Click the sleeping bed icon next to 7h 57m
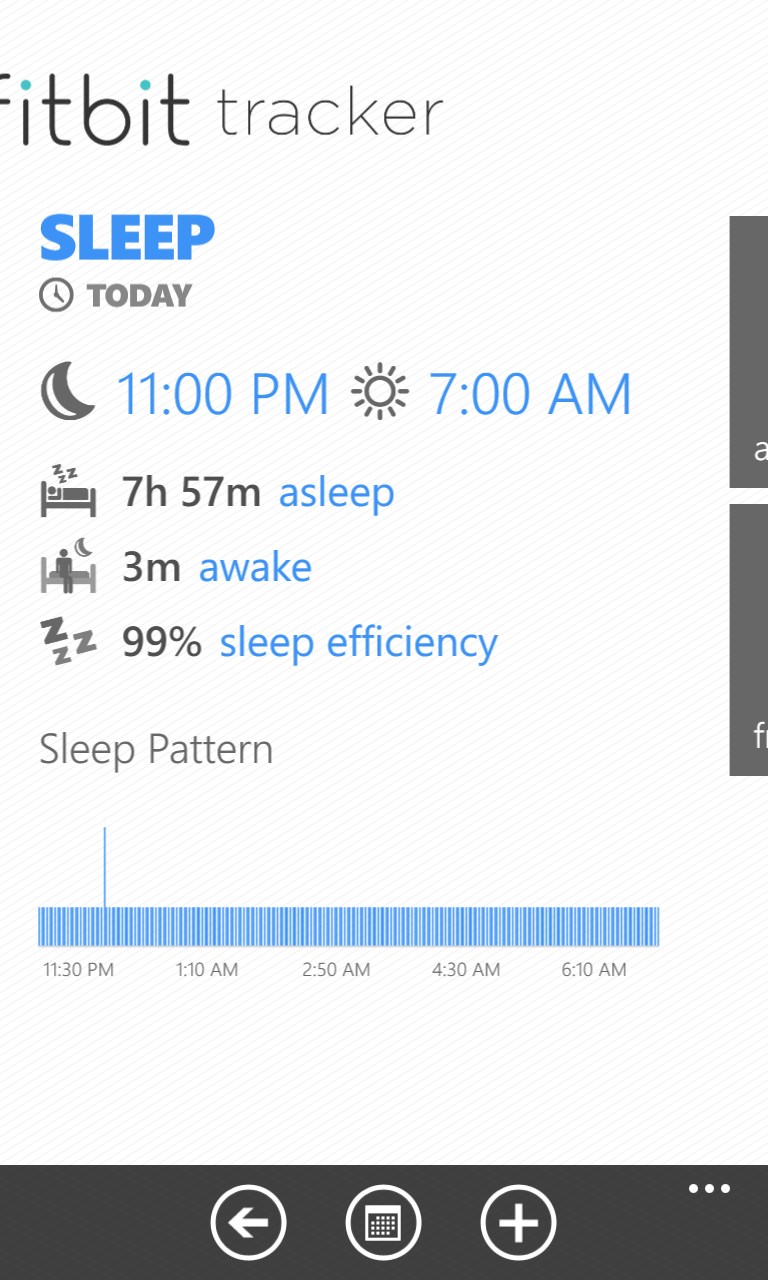 tap(66, 490)
